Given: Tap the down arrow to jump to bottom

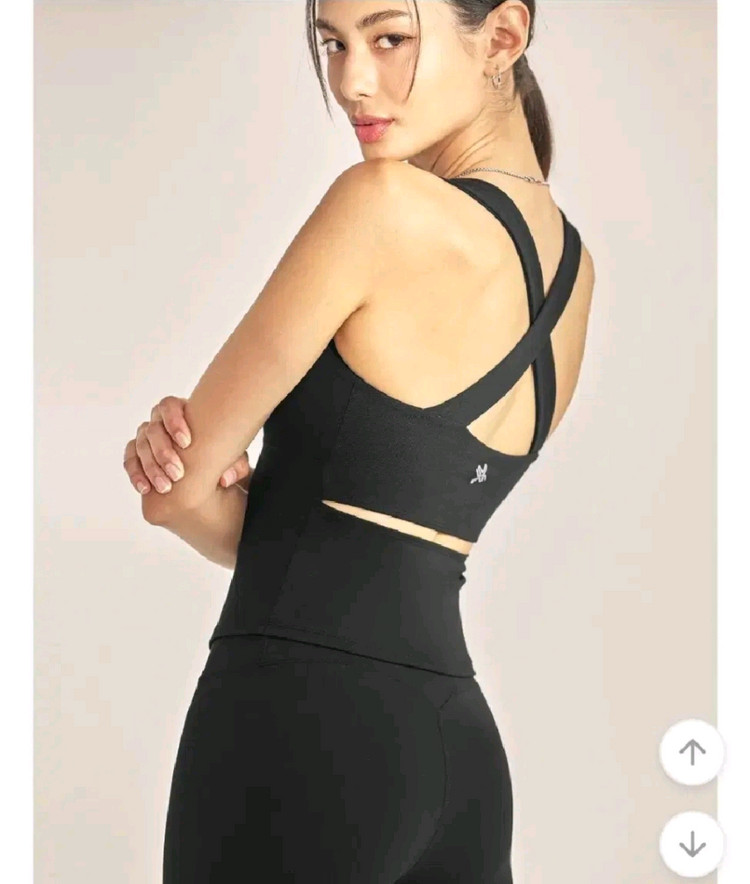Looking at the screenshot, I should pos(692,844).
